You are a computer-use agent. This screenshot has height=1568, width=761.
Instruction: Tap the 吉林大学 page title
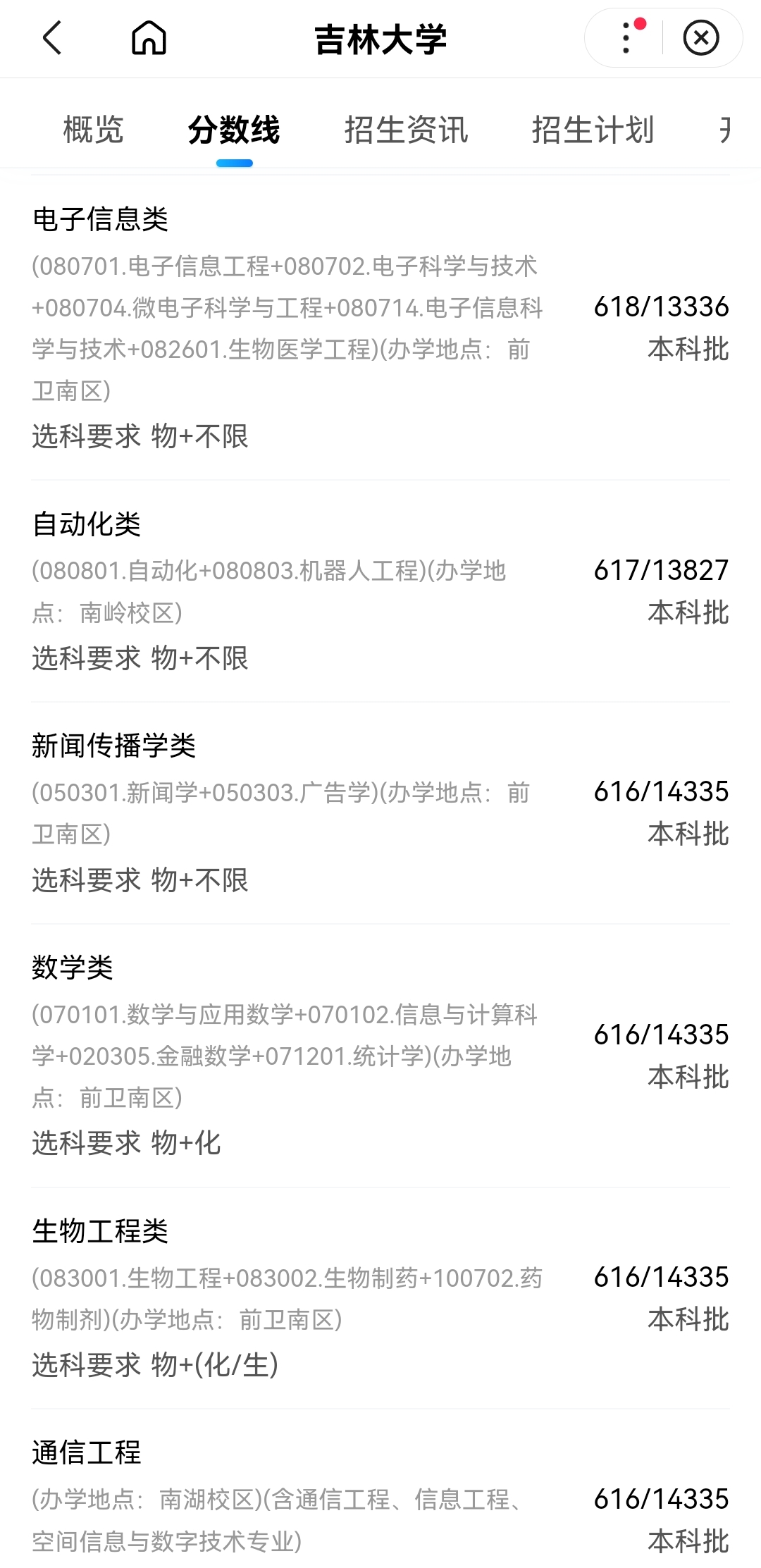click(x=380, y=39)
